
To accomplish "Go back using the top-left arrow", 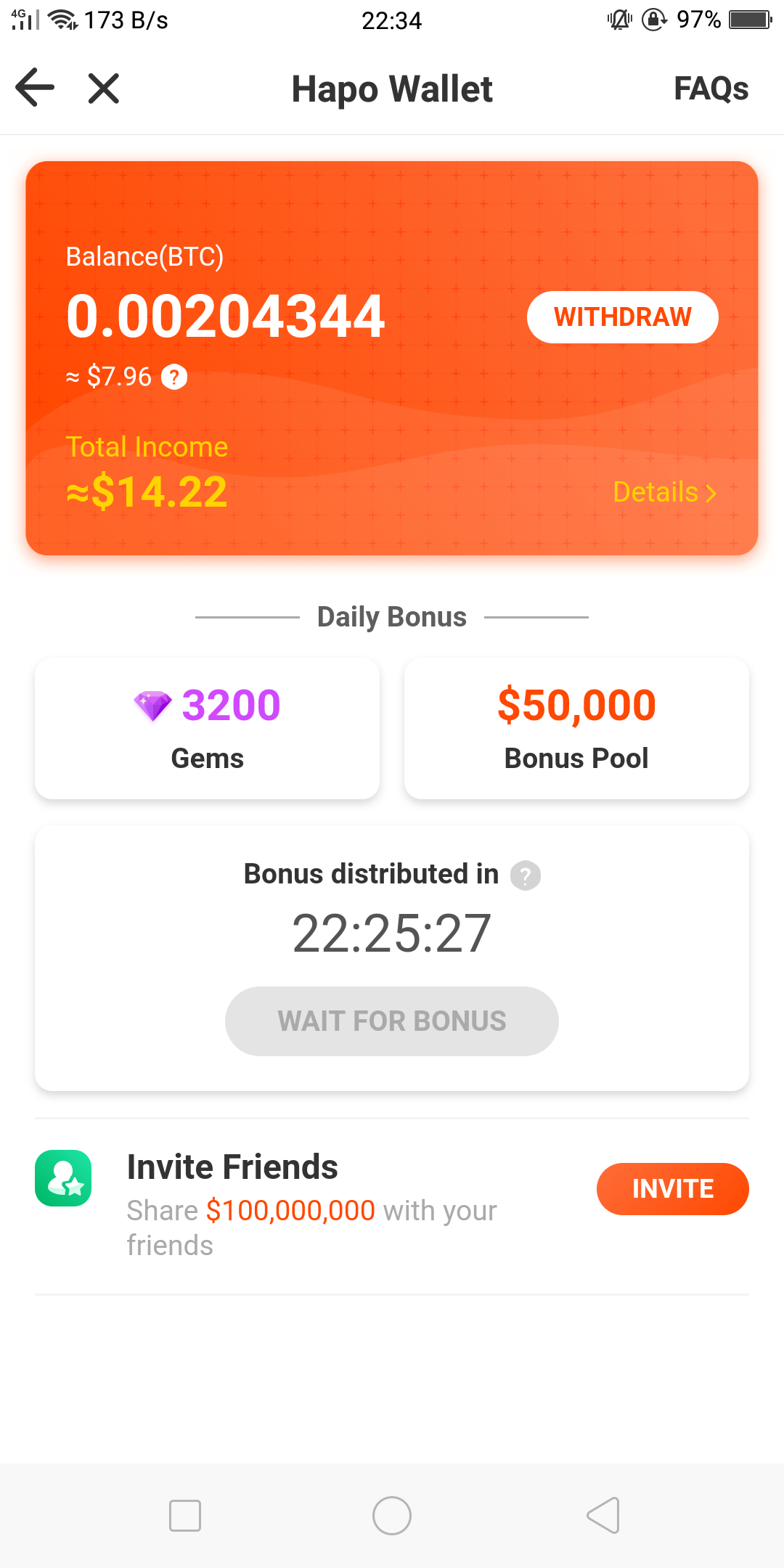I will pos(35,88).
